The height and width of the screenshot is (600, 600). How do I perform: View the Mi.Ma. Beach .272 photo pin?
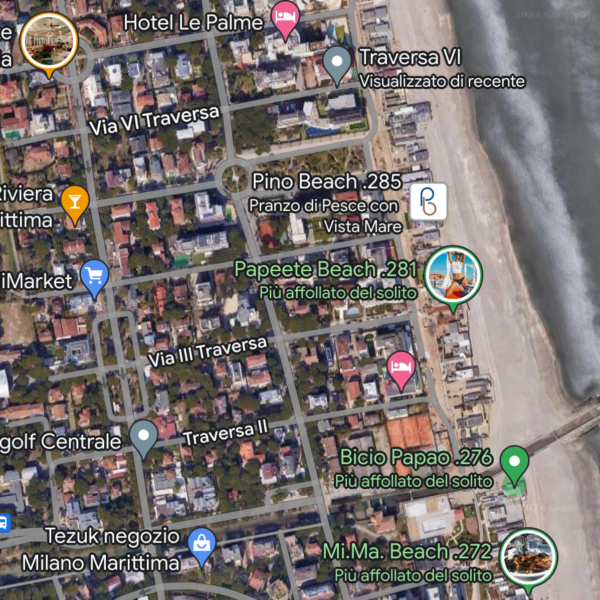pyautogui.click(x=528, y=557)
